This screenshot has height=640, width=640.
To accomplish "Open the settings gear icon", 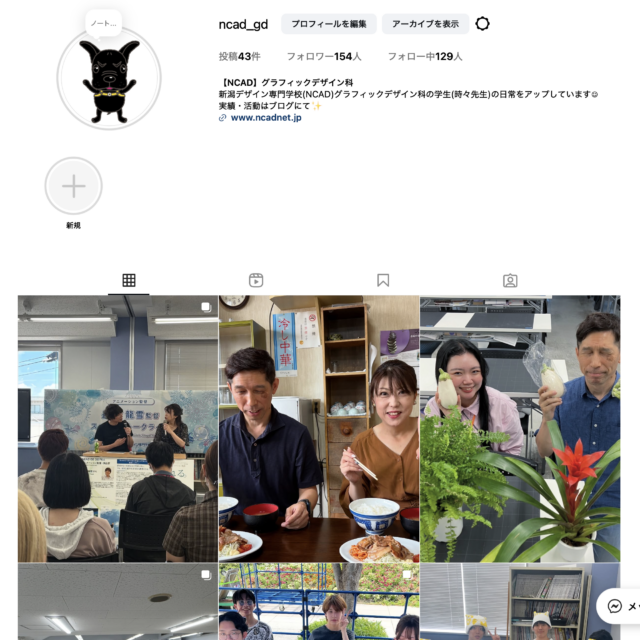I will [483, 24].
